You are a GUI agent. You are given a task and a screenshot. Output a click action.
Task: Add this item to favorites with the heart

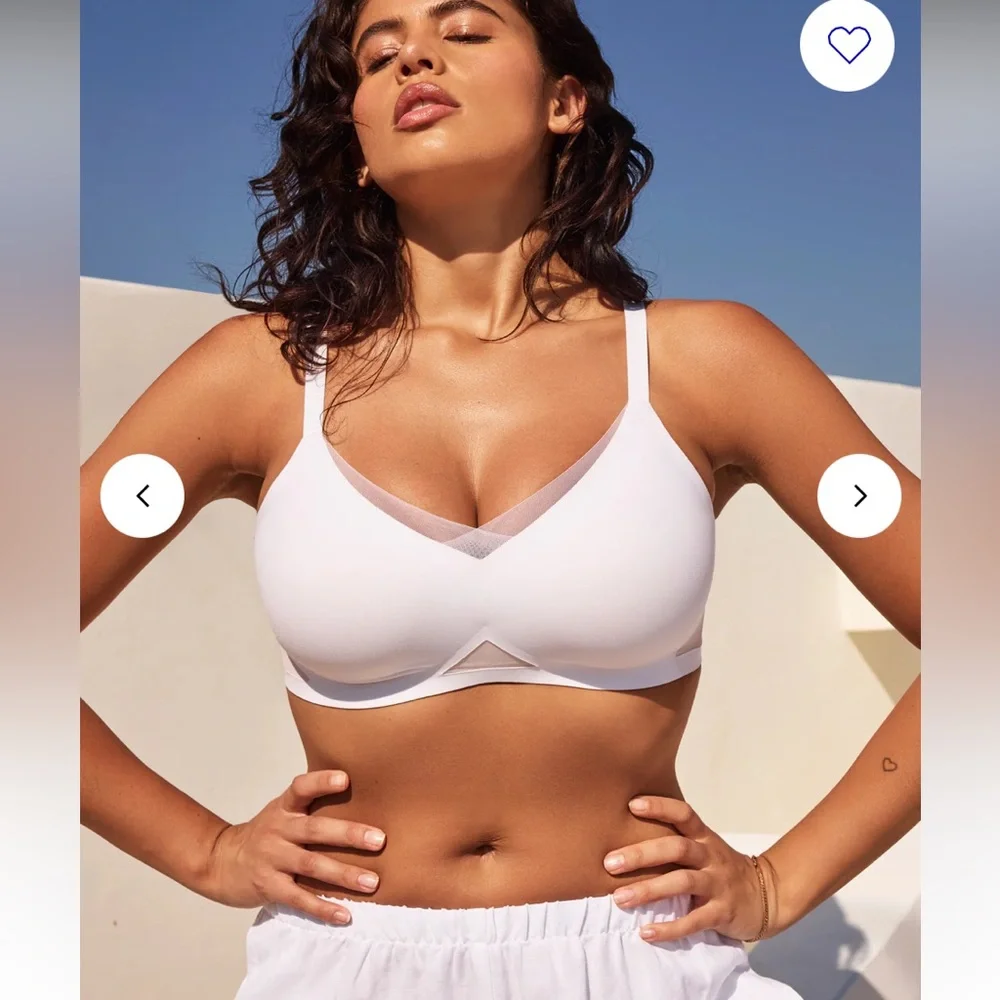coord(847,44)
